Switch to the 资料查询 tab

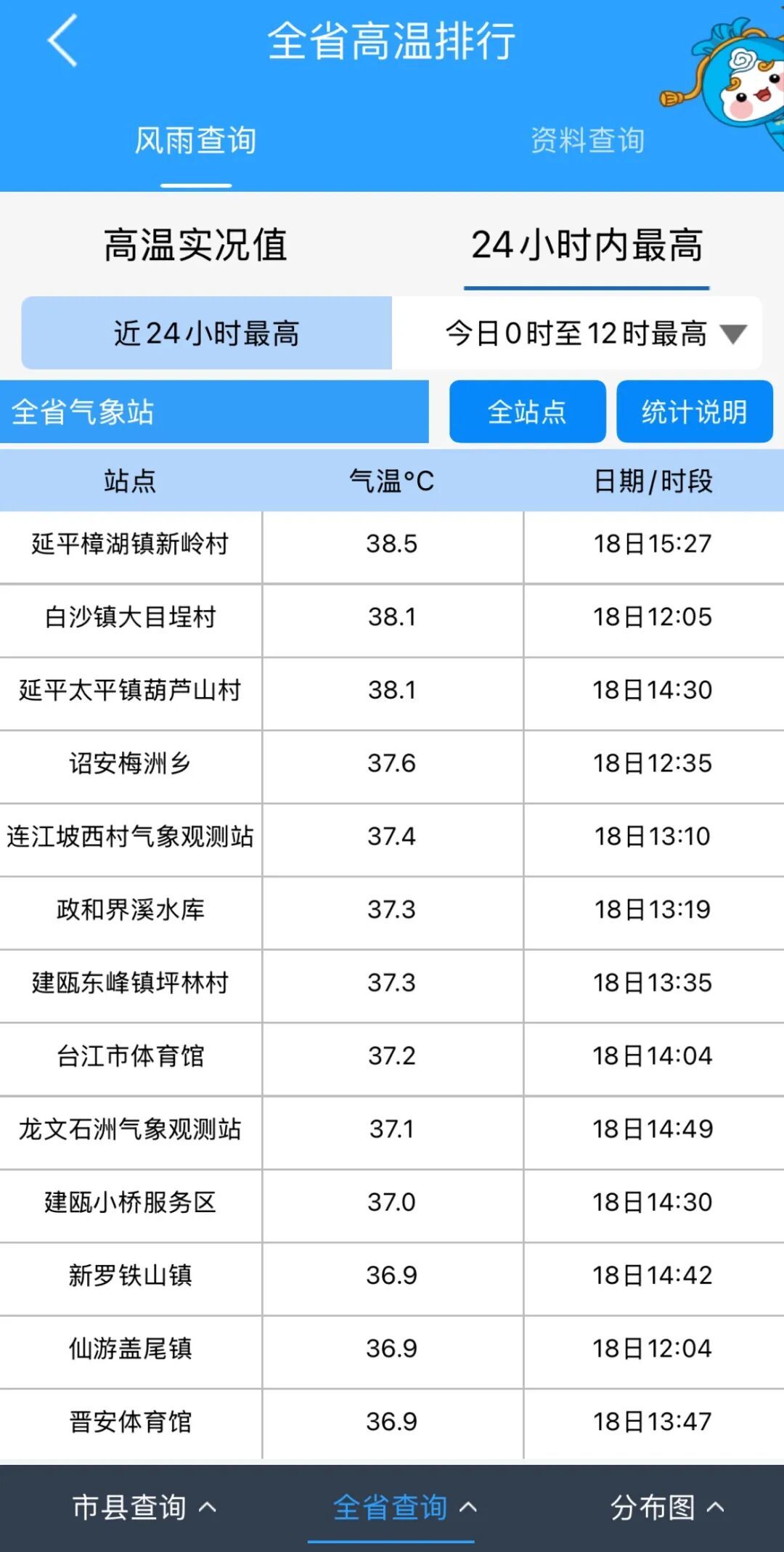pyautogui.click(x=587, y=140)
